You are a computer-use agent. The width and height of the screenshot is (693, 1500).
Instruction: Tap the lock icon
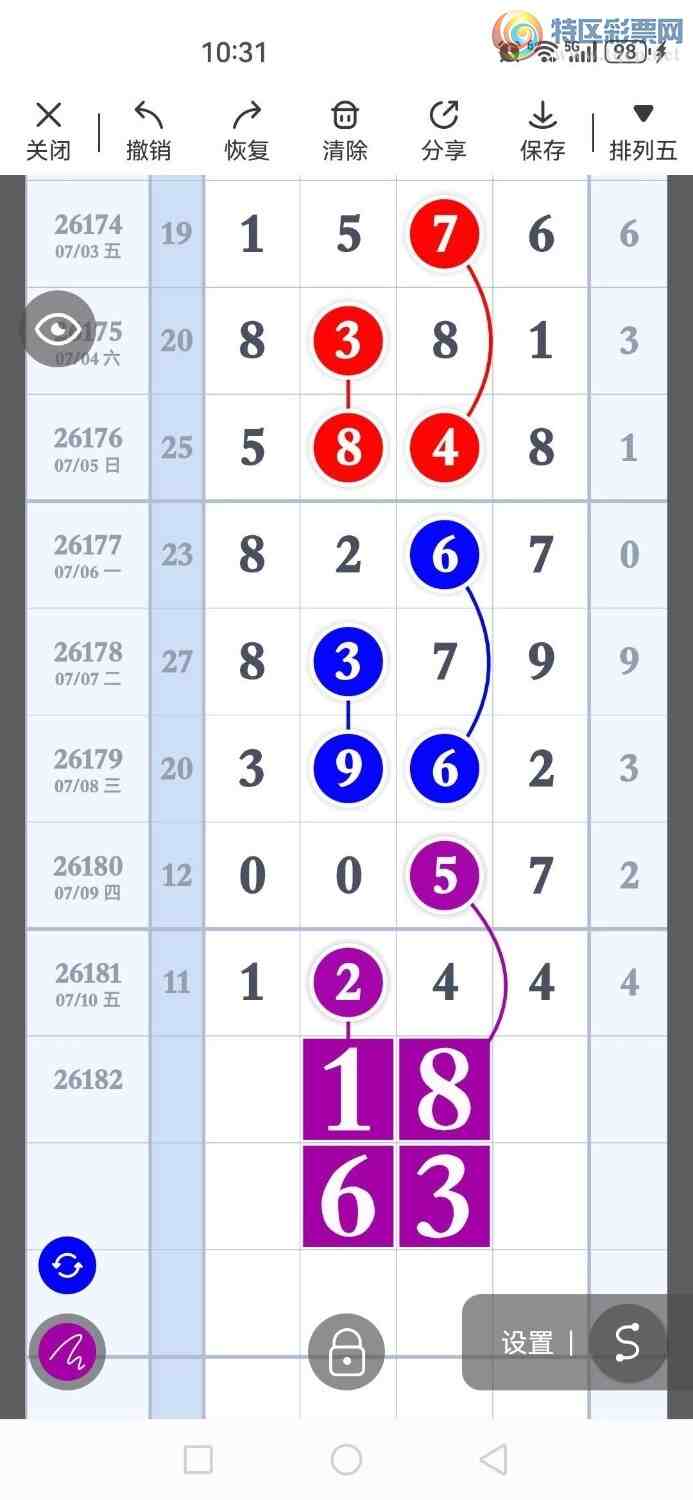click(x=346, y=1352)
